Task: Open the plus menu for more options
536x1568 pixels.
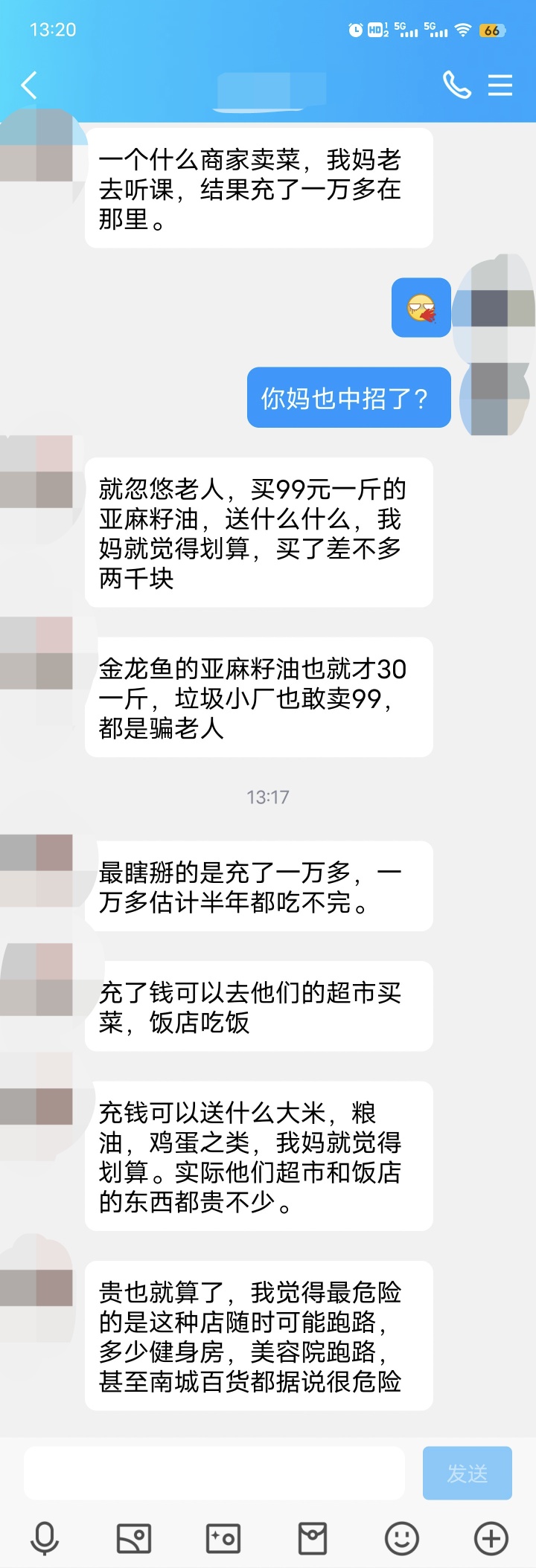Action: tap(491, 1538)
